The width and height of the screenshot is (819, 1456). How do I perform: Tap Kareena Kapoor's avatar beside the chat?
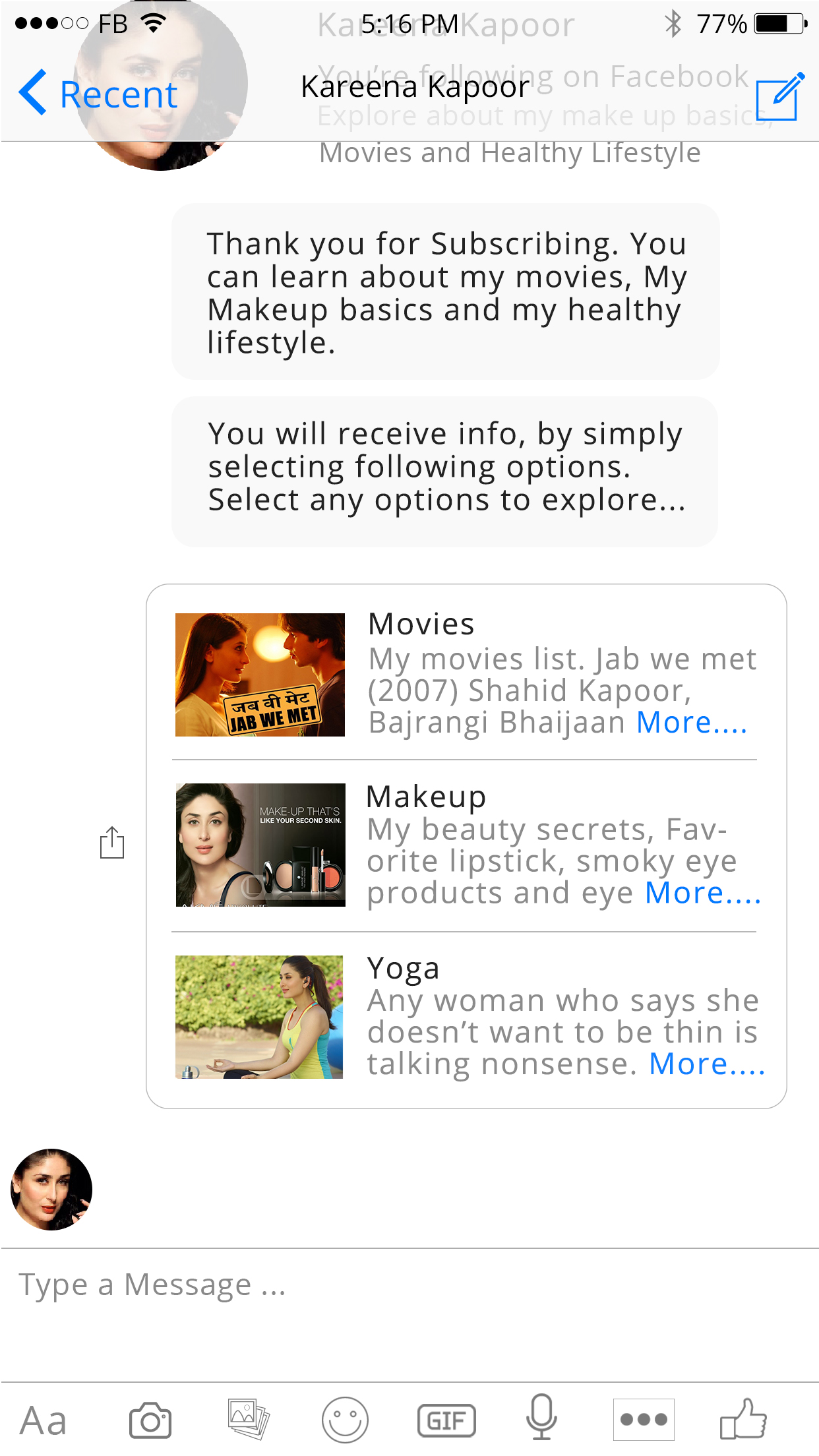[51, 1190]
